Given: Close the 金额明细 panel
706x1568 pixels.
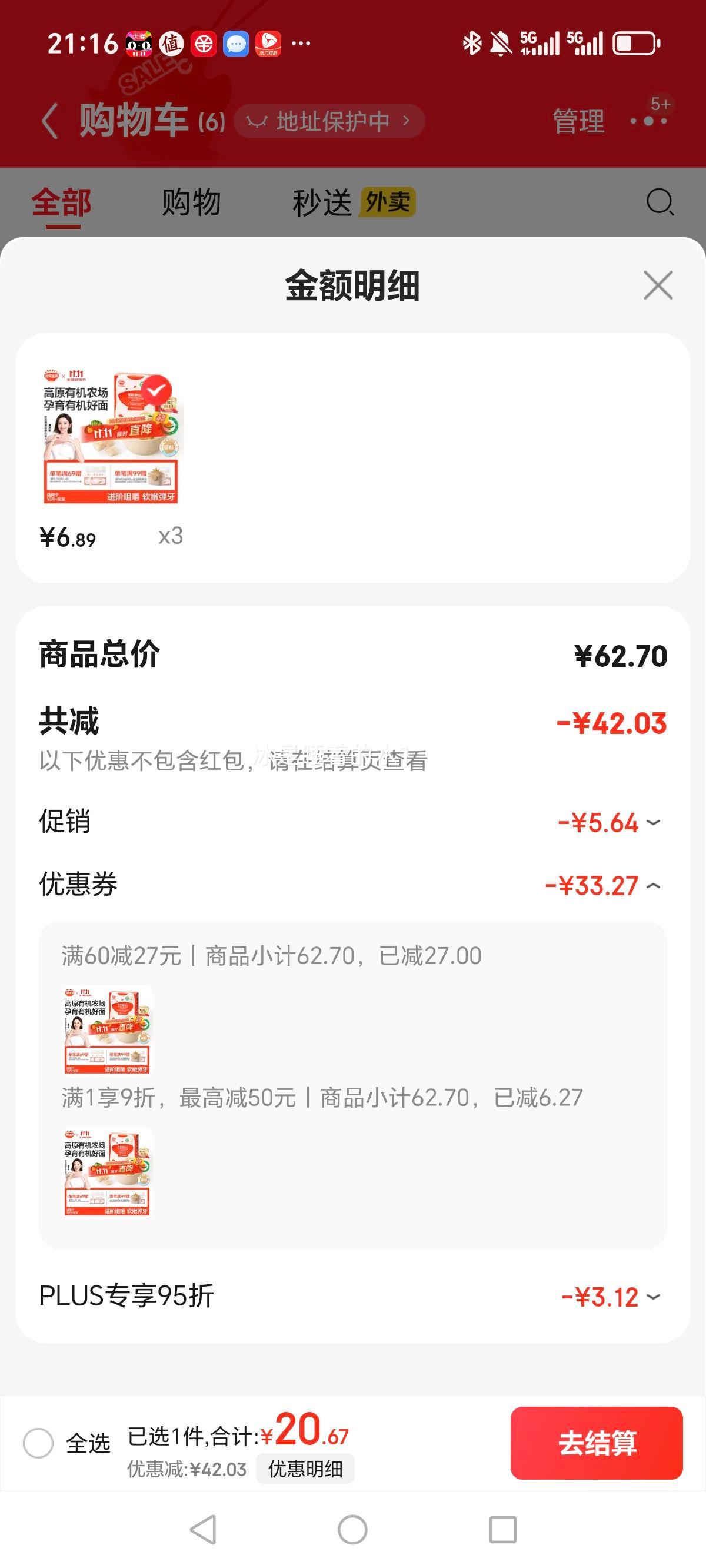Looking at the screenshot, I should point(658,285).
